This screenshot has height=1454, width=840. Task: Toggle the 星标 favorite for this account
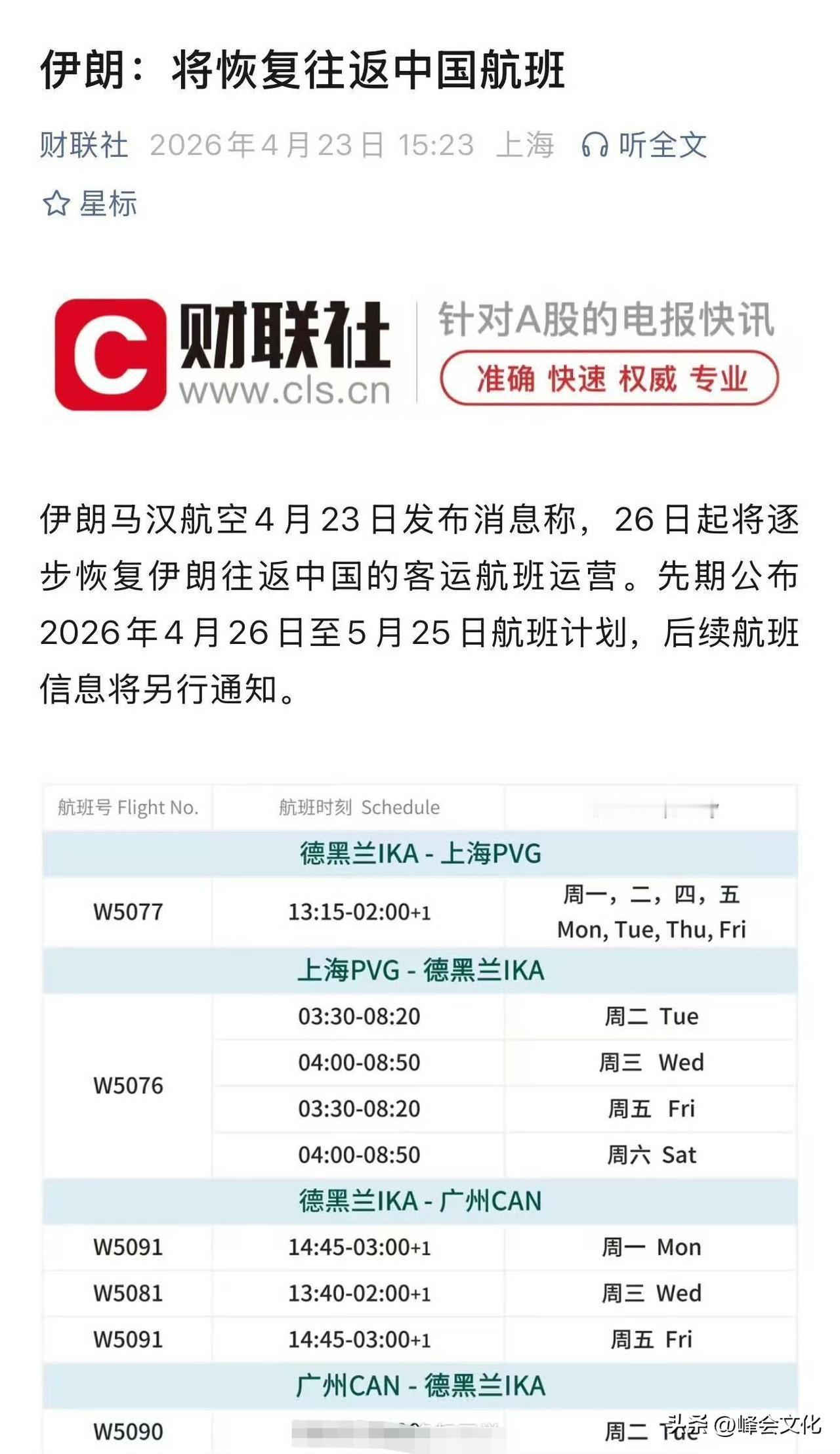(92, 203)
